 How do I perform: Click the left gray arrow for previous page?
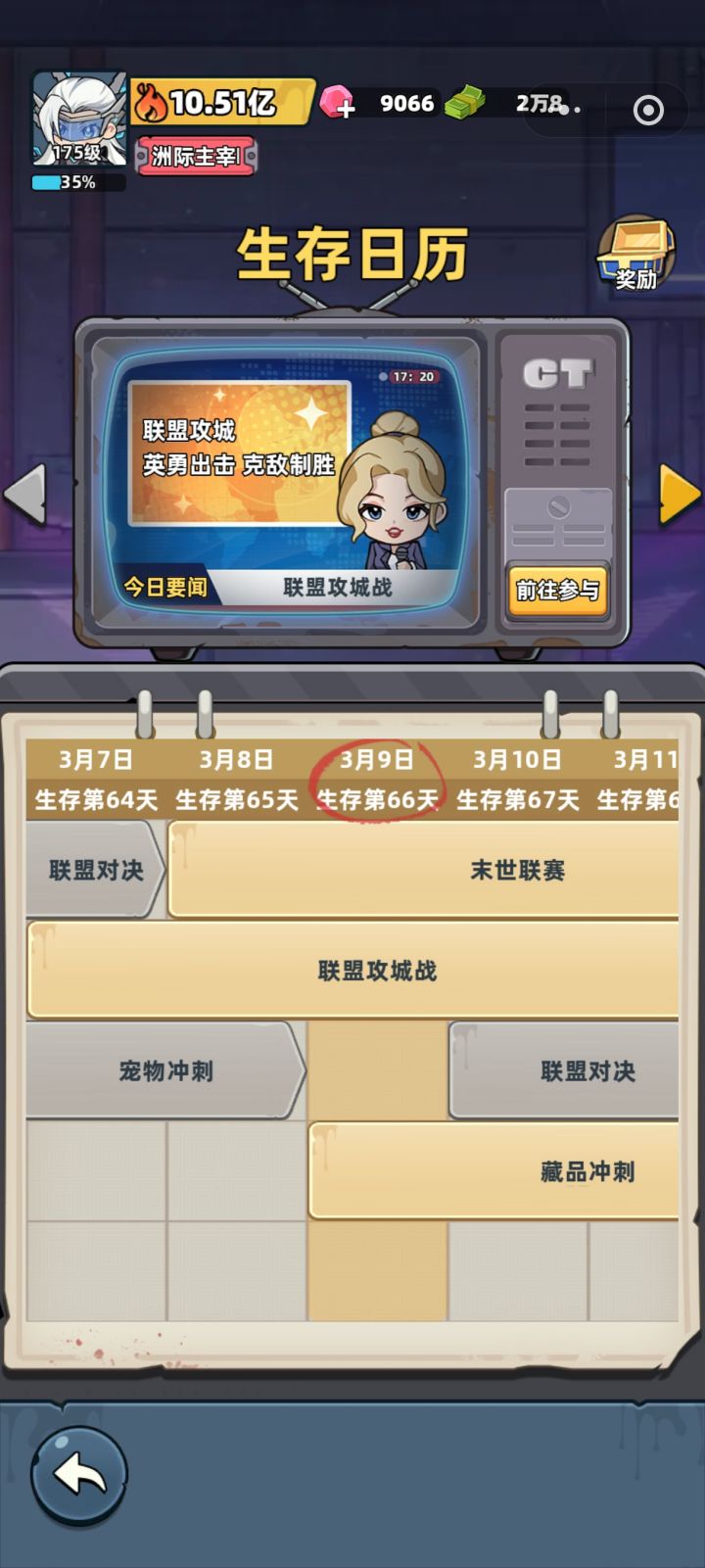coord(24,495)
